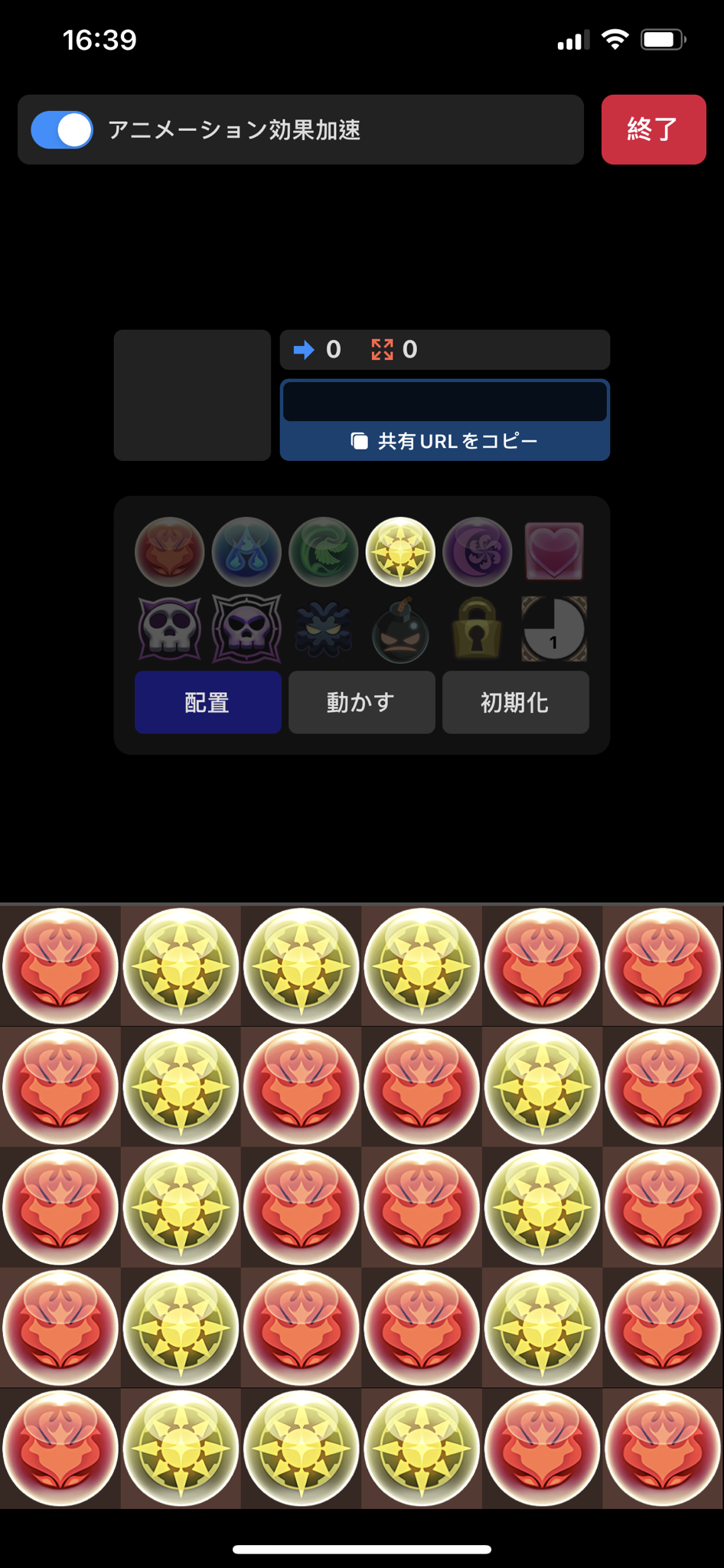Choose the jammer orb in the palette
The height and width of the screenshot is (1568, 724).
324,629
